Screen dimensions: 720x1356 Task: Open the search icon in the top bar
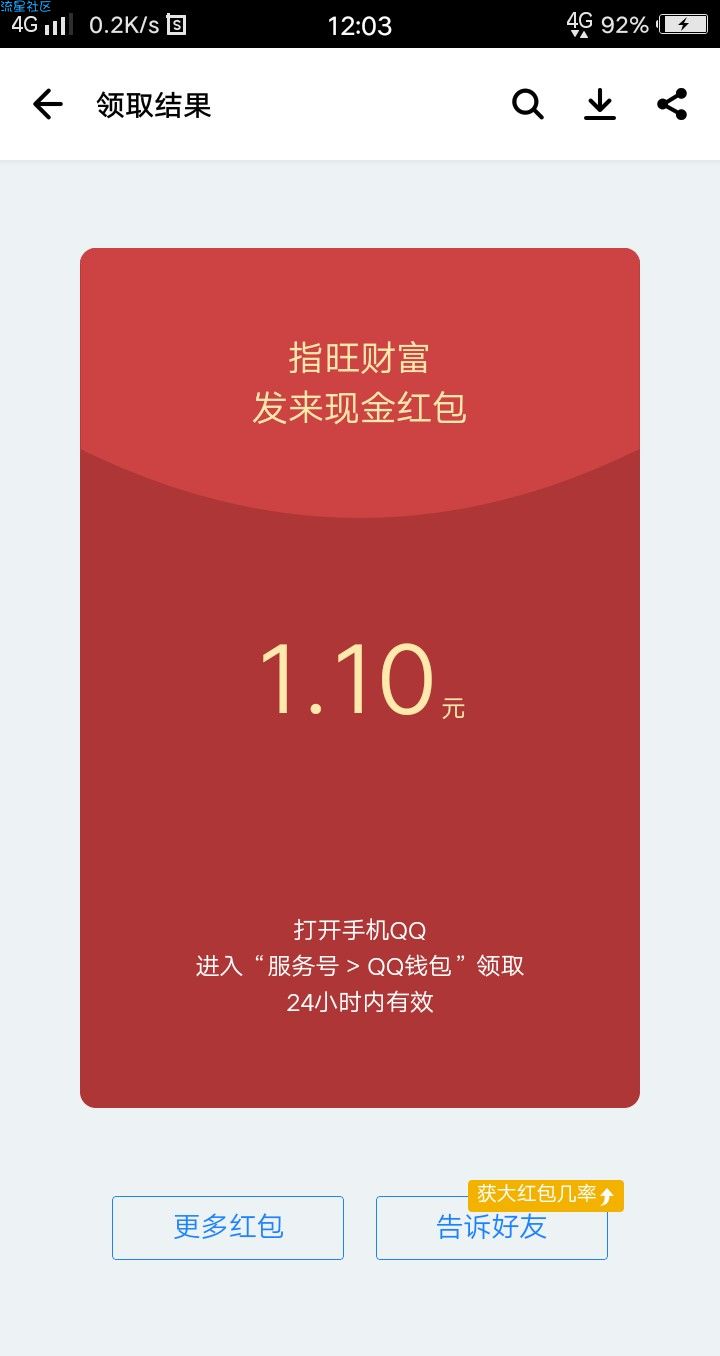[527, 104]
